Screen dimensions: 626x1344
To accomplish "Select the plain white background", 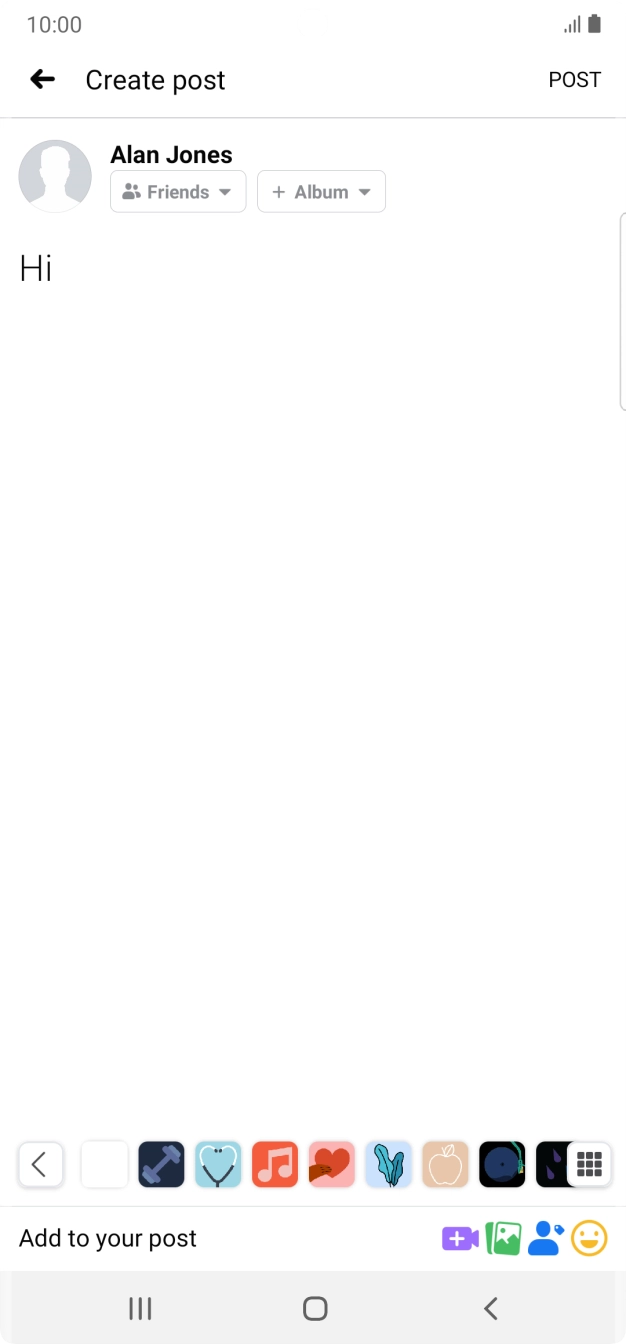I will [x=105, y=1164].
